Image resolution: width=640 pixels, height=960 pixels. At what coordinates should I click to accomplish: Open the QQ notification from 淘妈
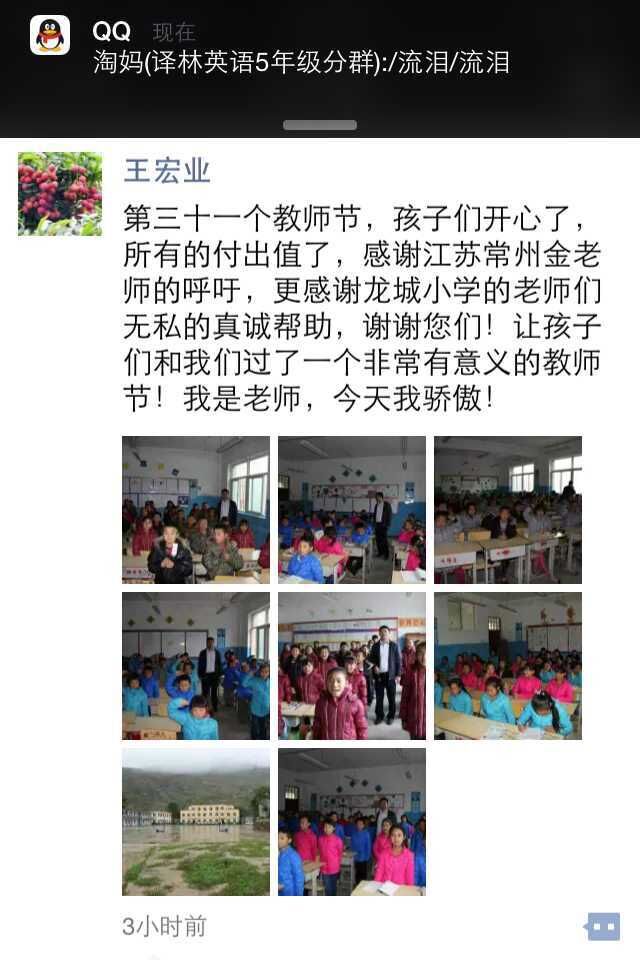point(300,48)
